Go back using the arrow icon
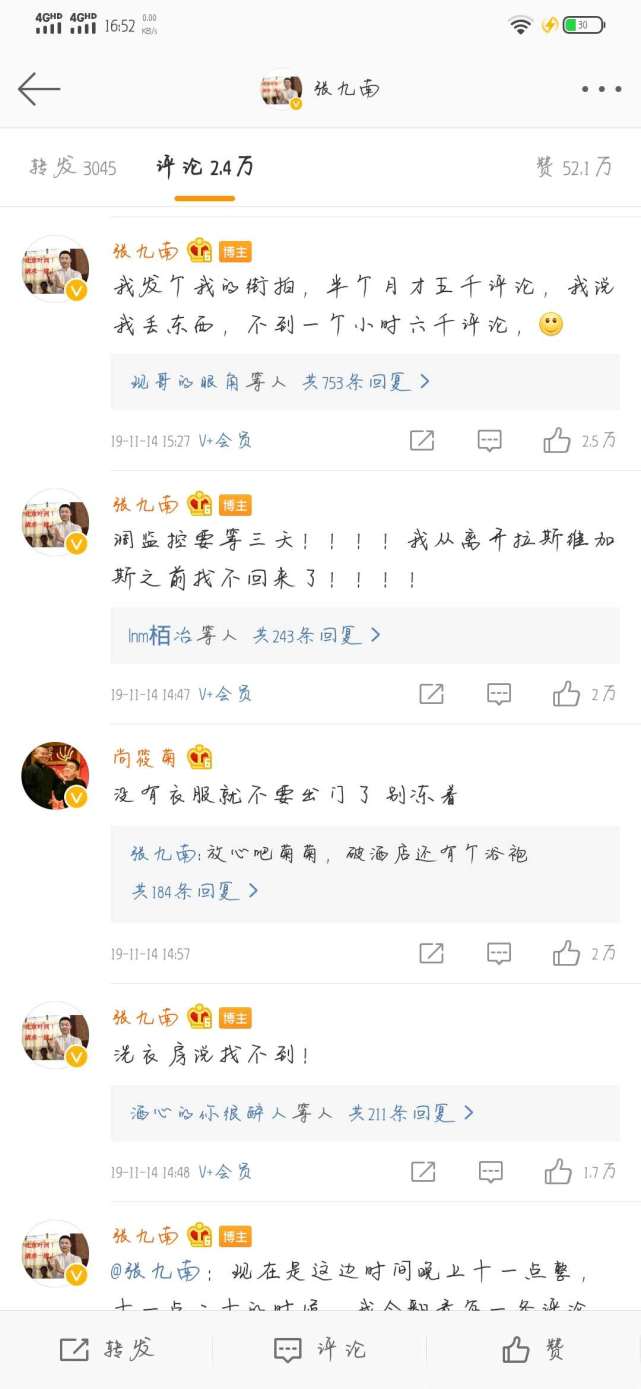This screenshot has height=1389, width=641. [x=39, y=89]
